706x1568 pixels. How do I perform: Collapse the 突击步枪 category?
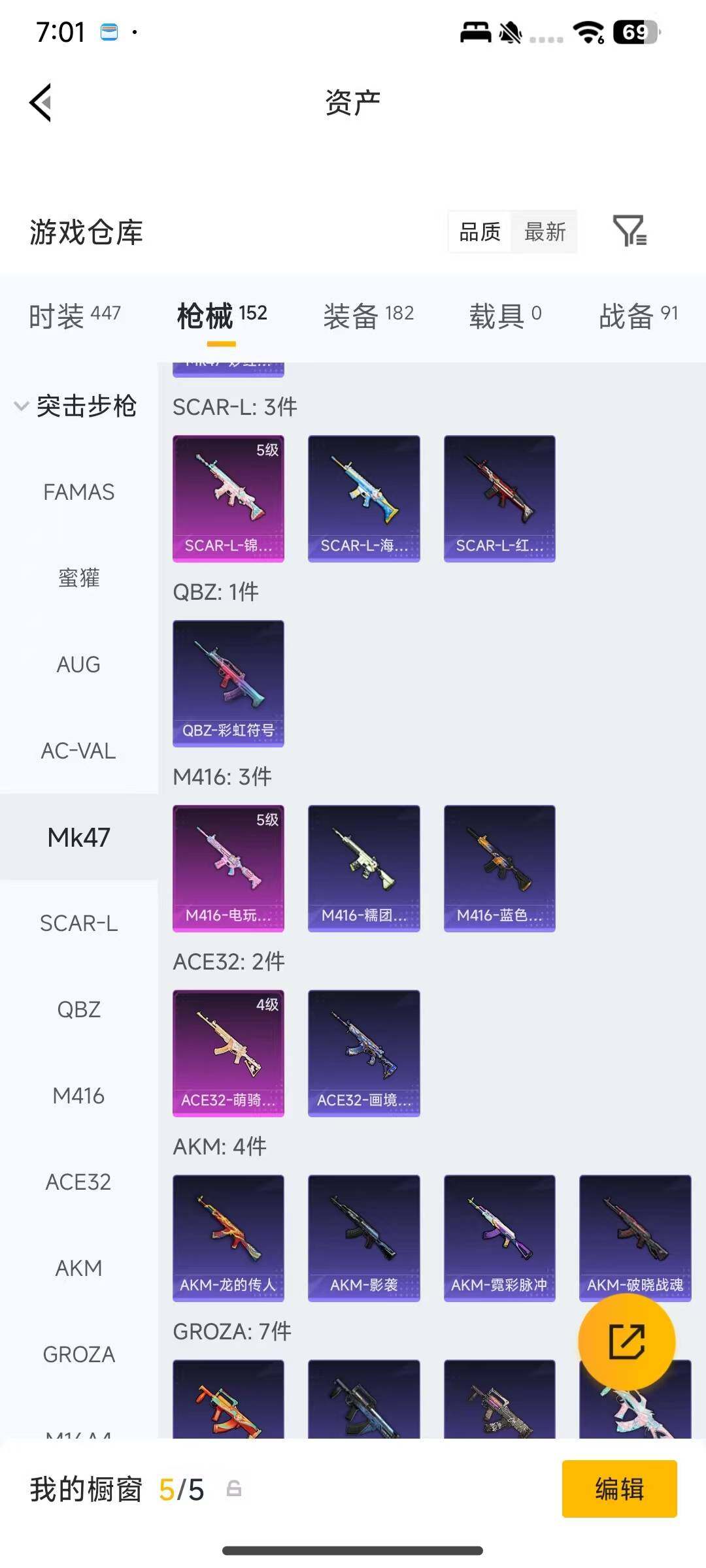click(x=75, y=406)
